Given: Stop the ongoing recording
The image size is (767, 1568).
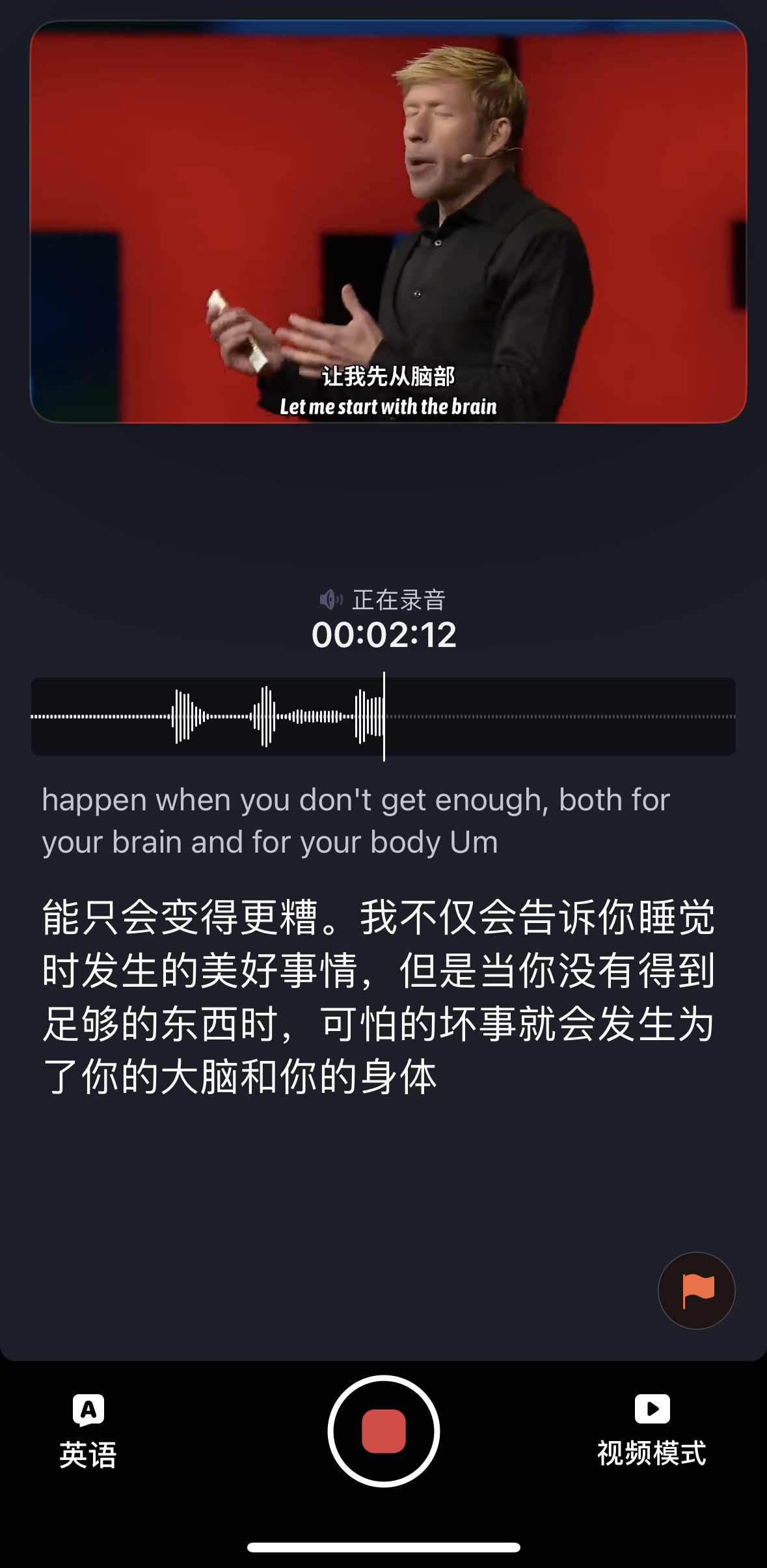Looking at the screenshot, I should point(383,1431).
